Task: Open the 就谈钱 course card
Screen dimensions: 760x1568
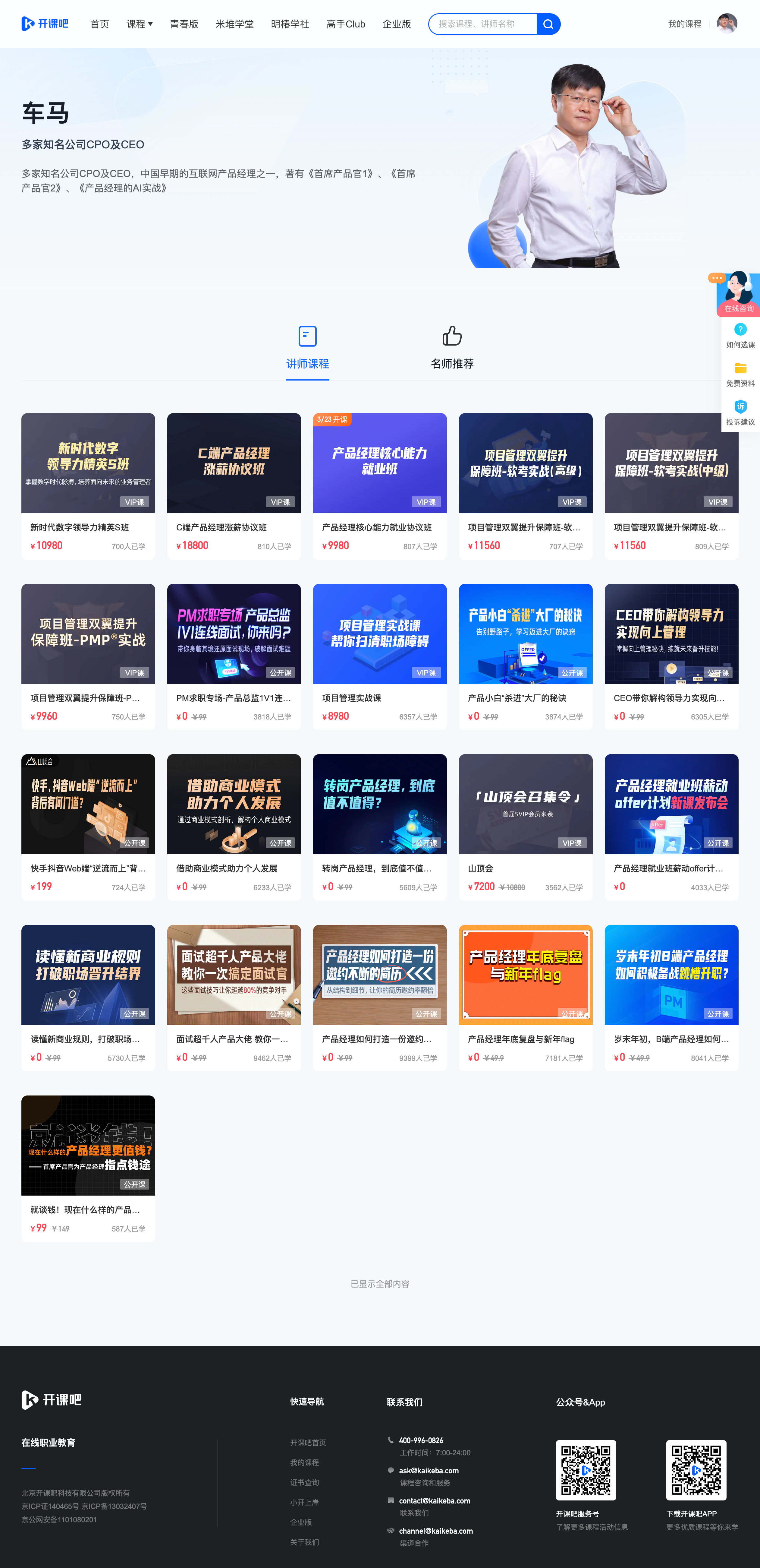Action: (x=88, y=1167)
